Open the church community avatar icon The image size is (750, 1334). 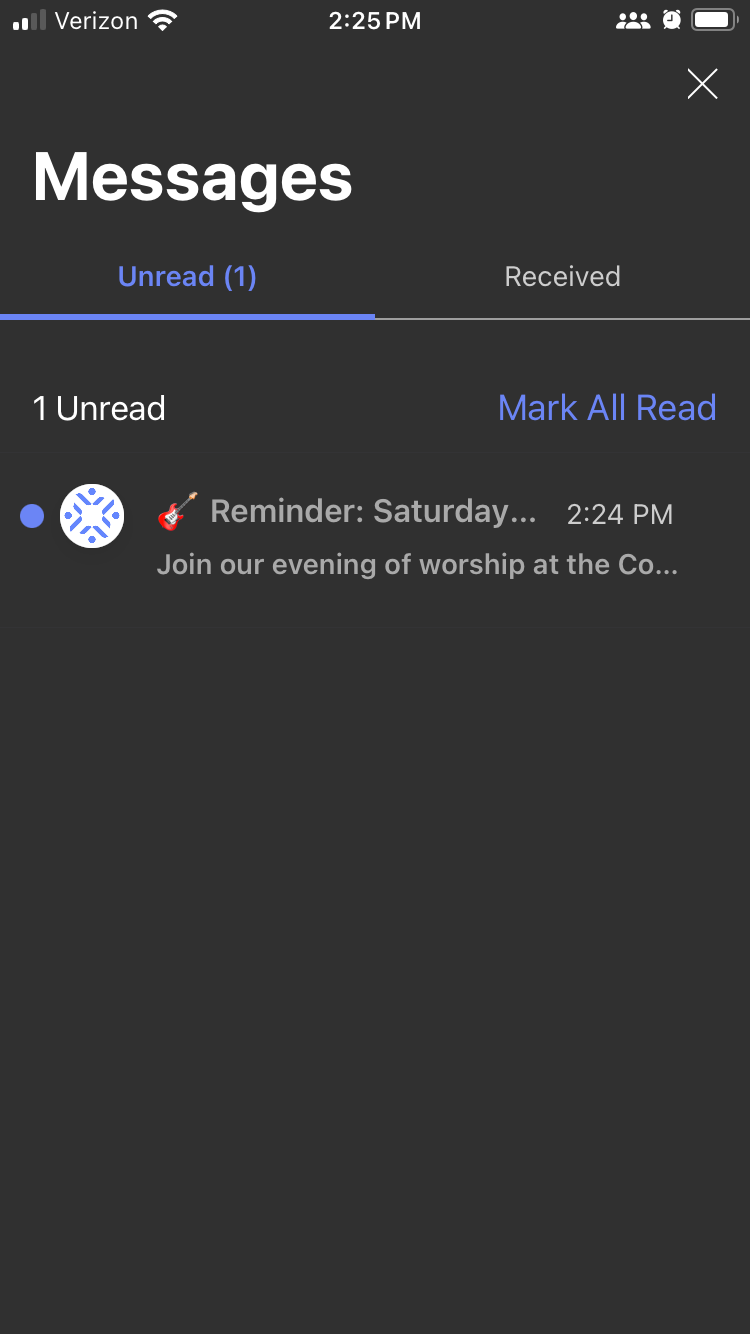pos(92,515)
